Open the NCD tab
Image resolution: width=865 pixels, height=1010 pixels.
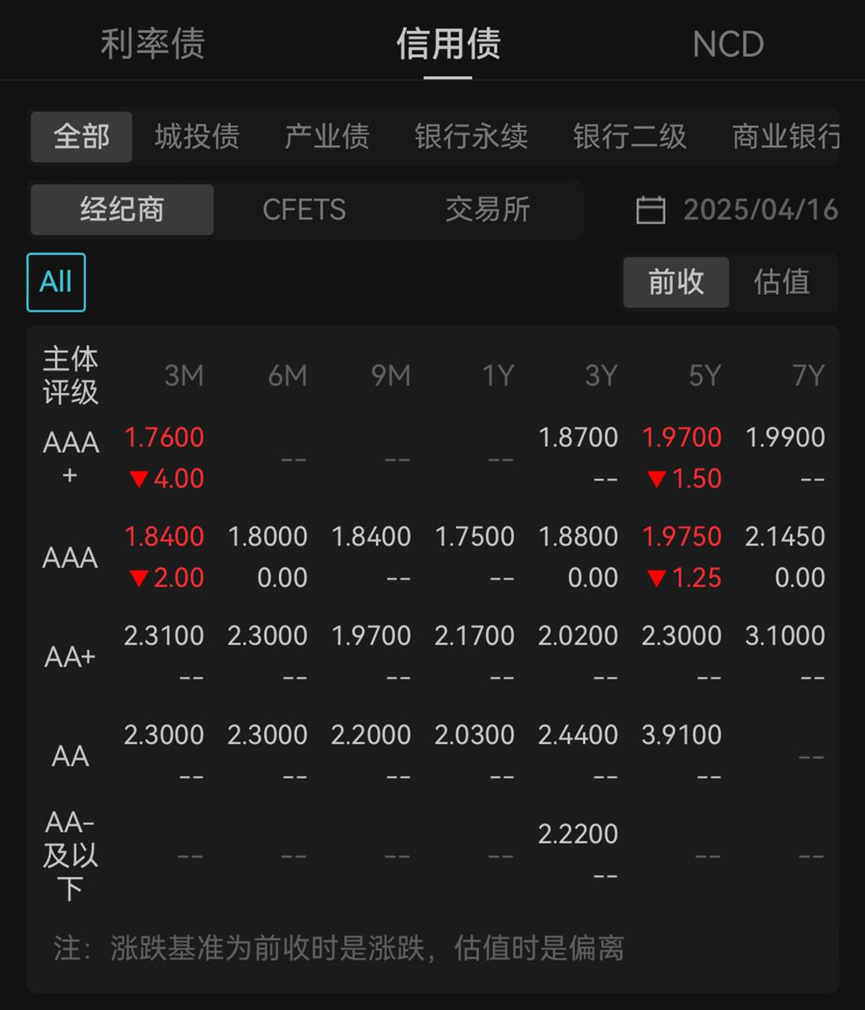pyautogui.click(x=727, y=43)
